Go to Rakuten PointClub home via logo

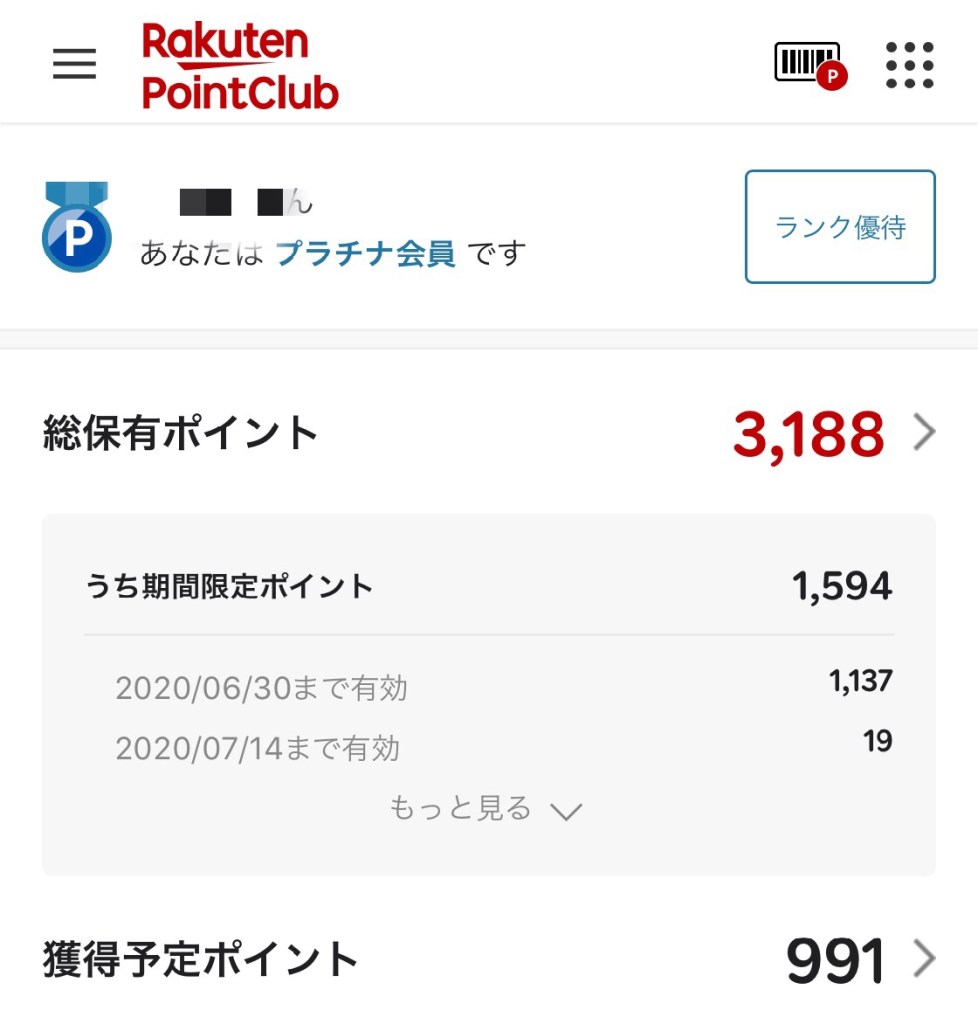[x=240, y=66]
